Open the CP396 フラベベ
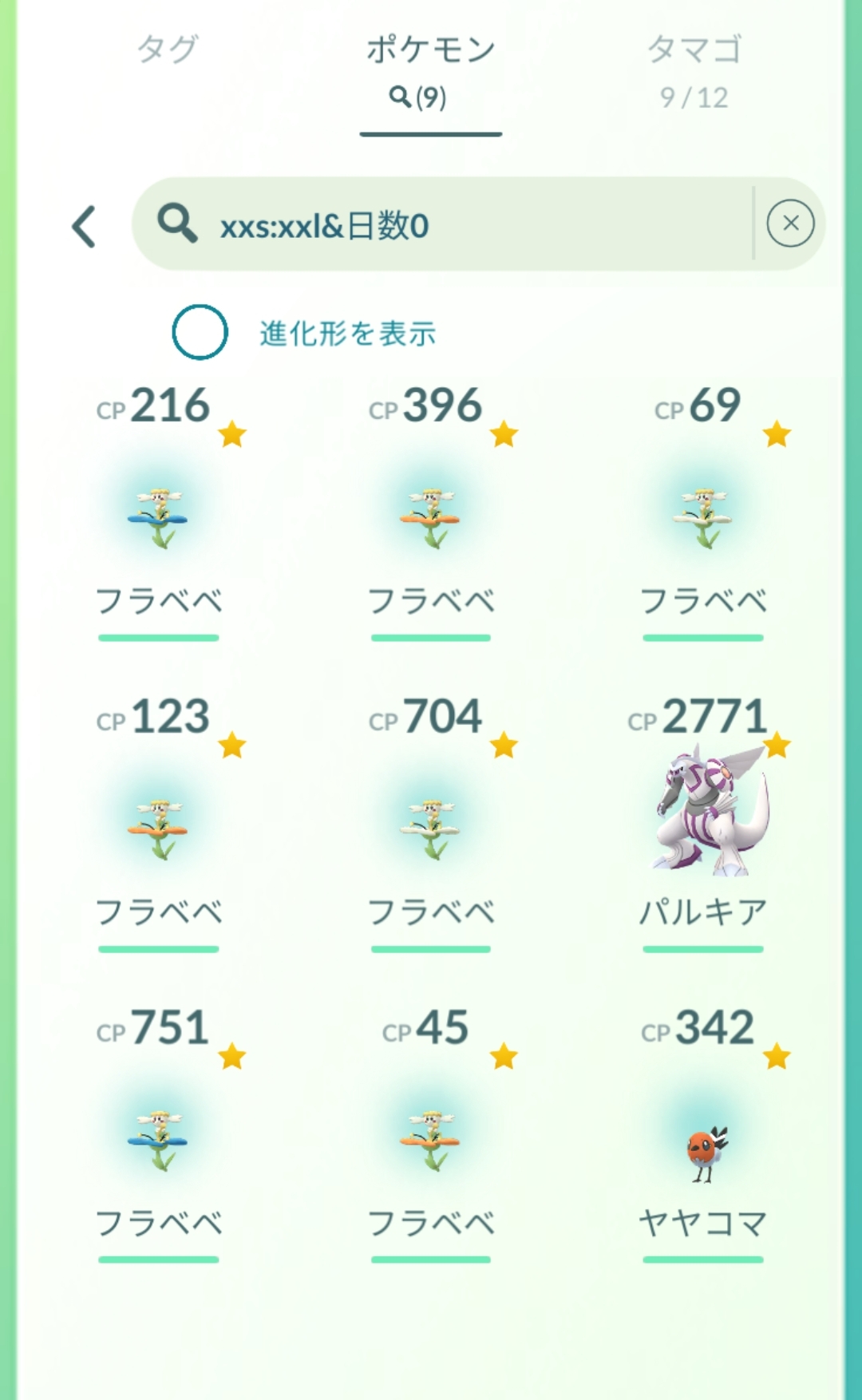The image size is (862, 1400). 431,511
